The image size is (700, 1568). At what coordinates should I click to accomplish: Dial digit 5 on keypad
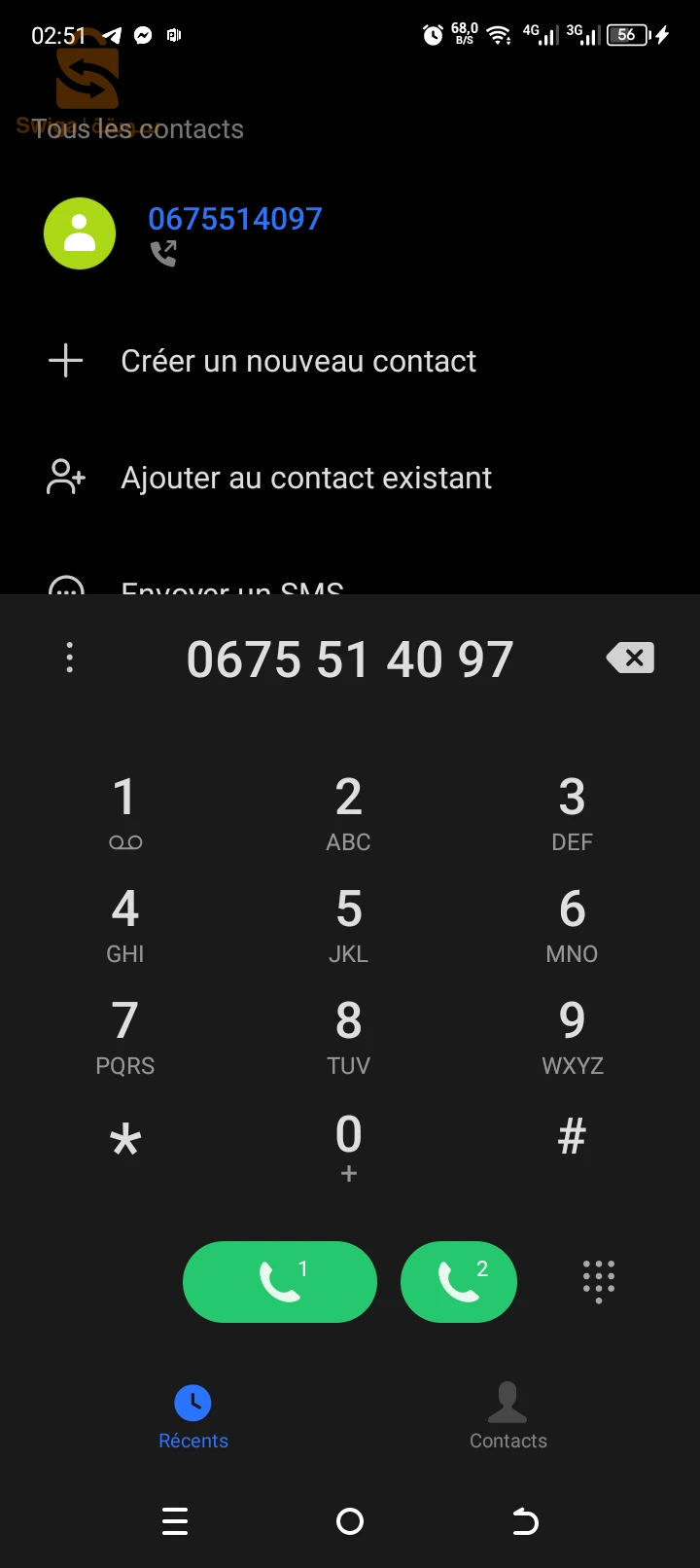click(x=349, y=924)
